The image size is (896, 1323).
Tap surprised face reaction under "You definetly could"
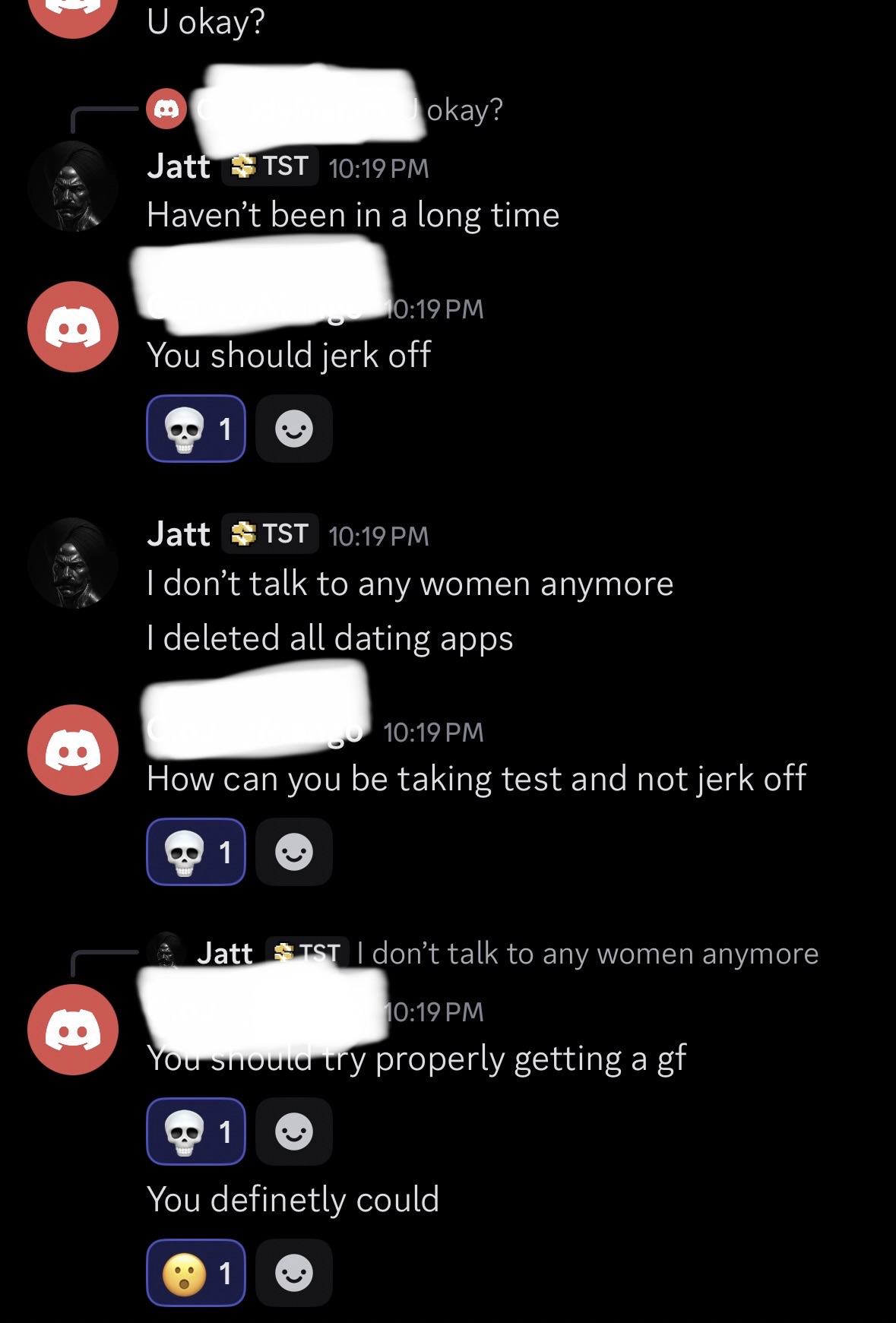[x=195, y=1273]
